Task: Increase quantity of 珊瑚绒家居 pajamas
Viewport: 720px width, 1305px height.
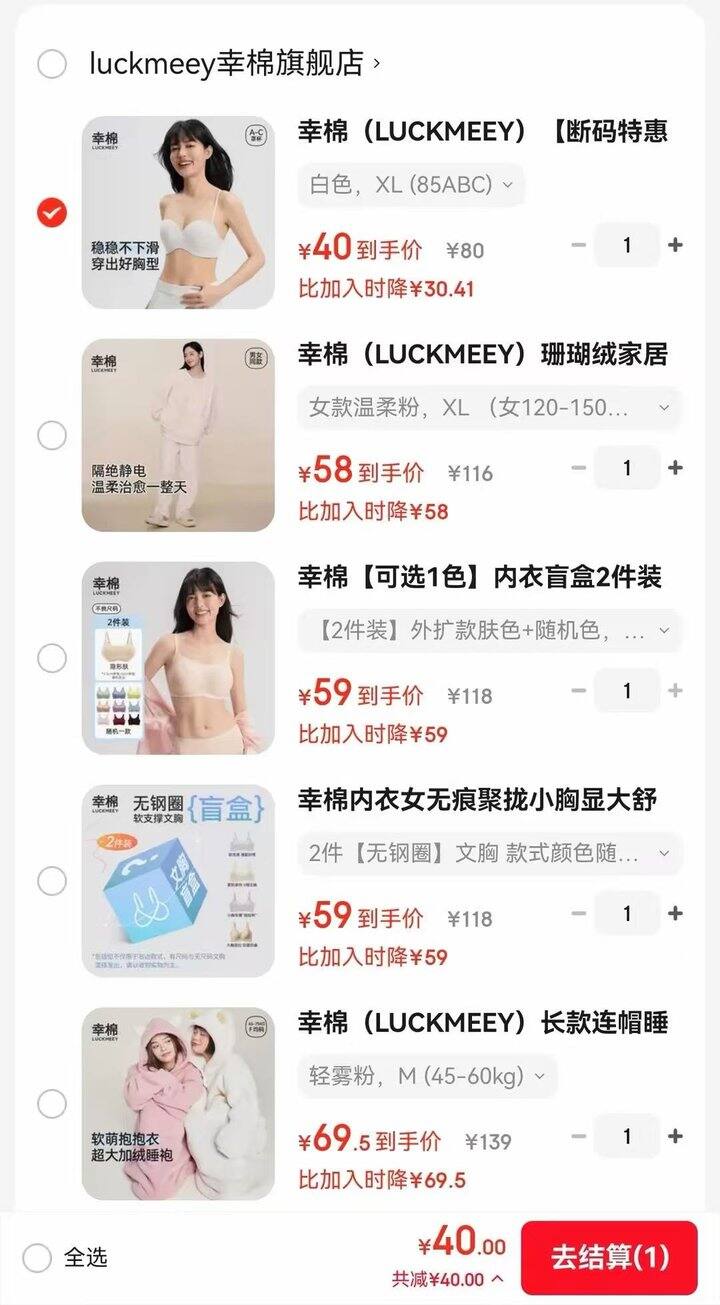Action: point(676,468)
